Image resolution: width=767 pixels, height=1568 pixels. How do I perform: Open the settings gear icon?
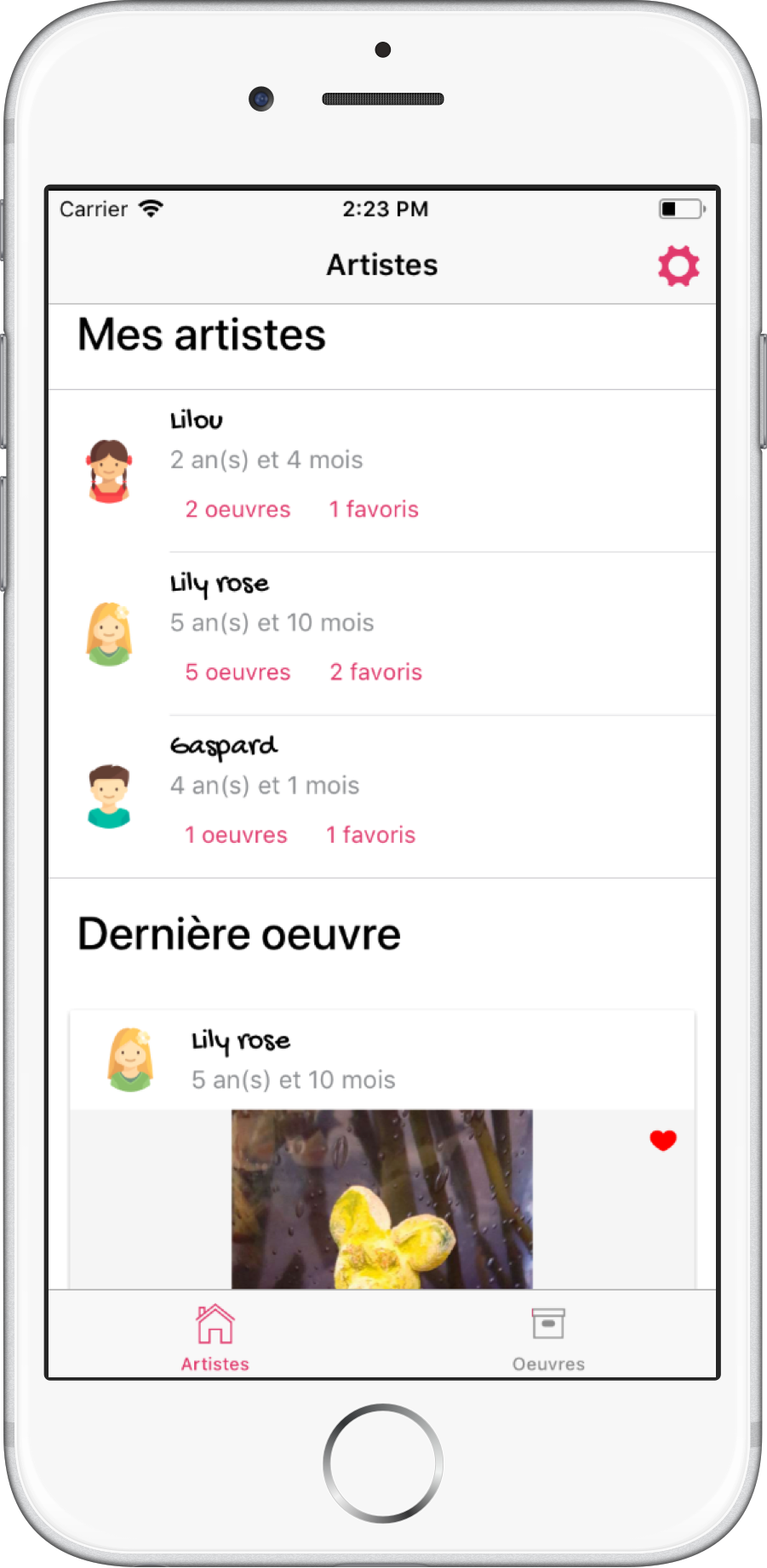(678, 266)
